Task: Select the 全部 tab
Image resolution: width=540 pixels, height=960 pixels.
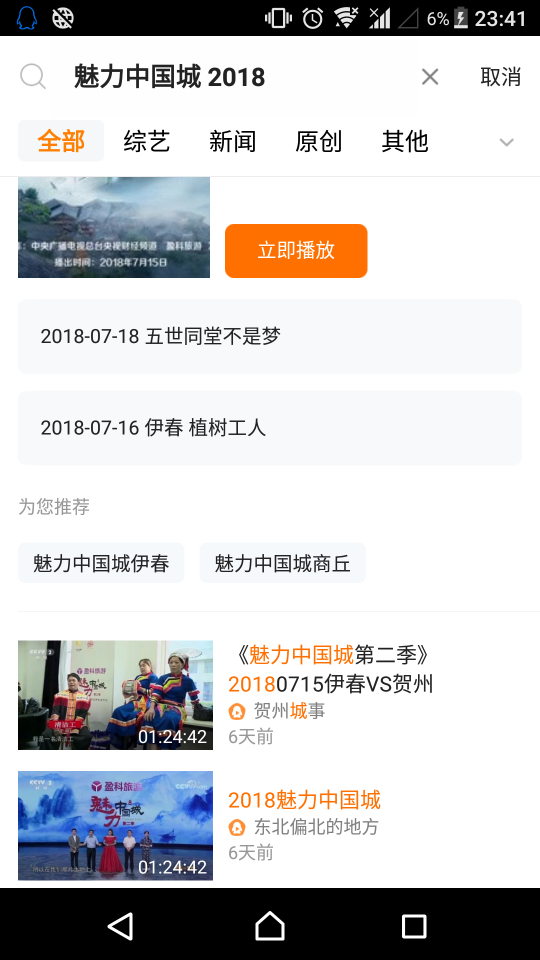Action: 61,141
